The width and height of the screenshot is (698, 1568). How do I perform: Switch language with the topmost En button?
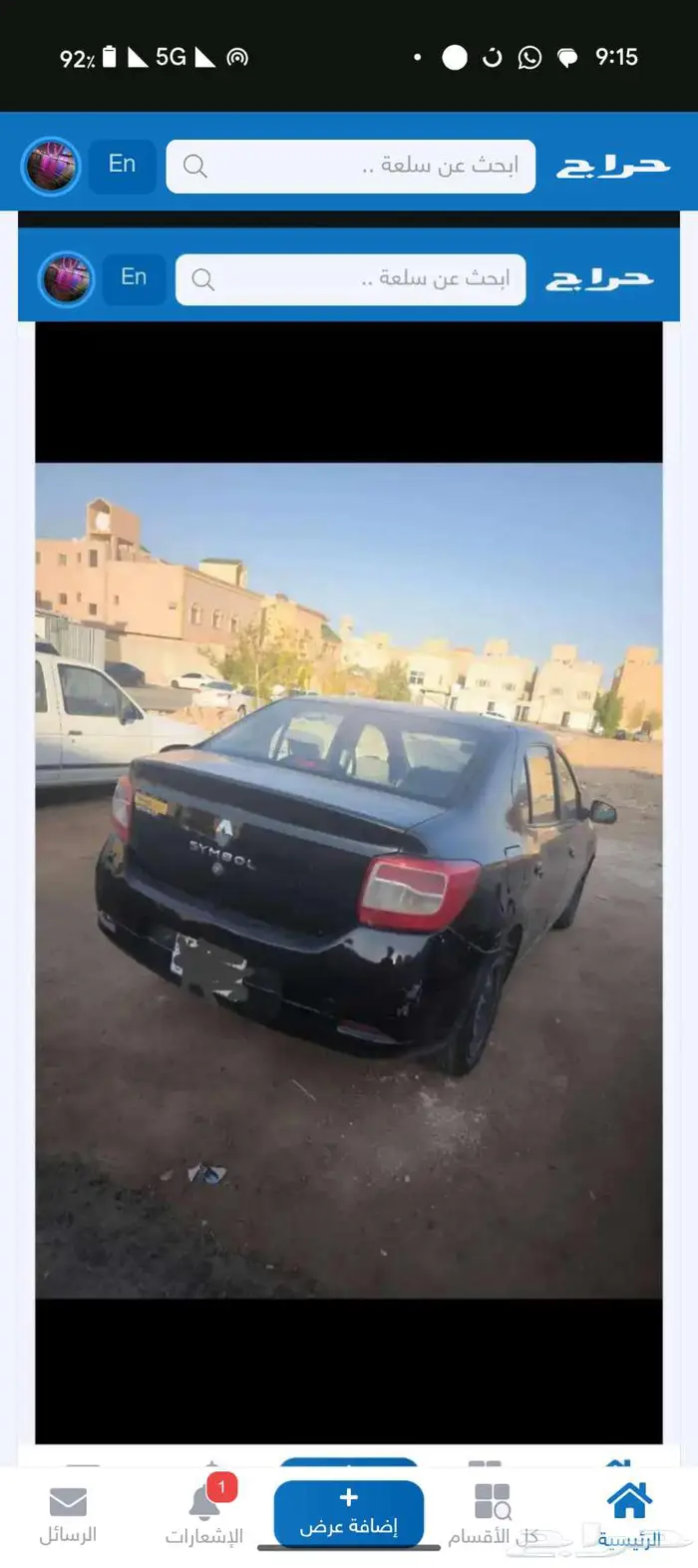(122, 165)
